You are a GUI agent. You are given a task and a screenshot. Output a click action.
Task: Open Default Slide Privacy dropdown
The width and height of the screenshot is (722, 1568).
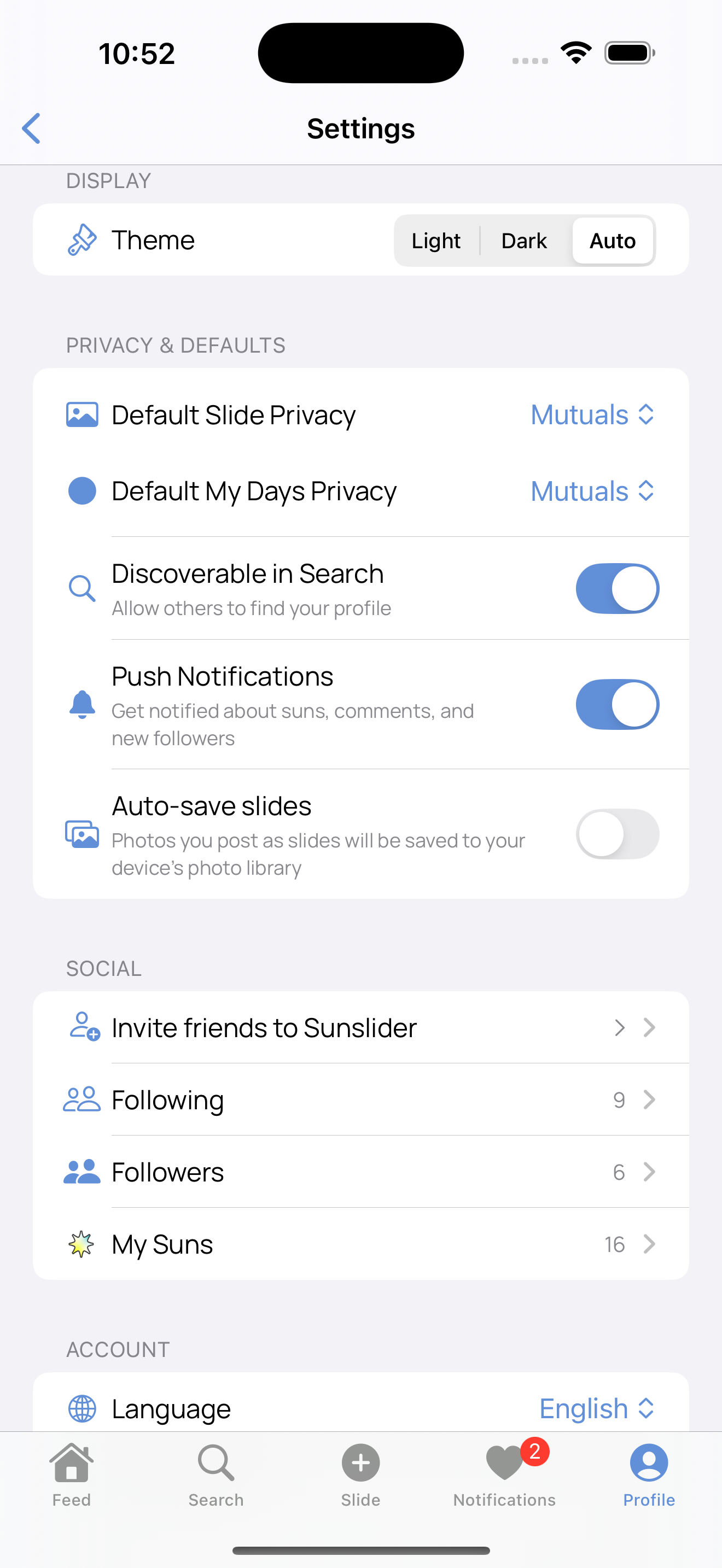592,415
